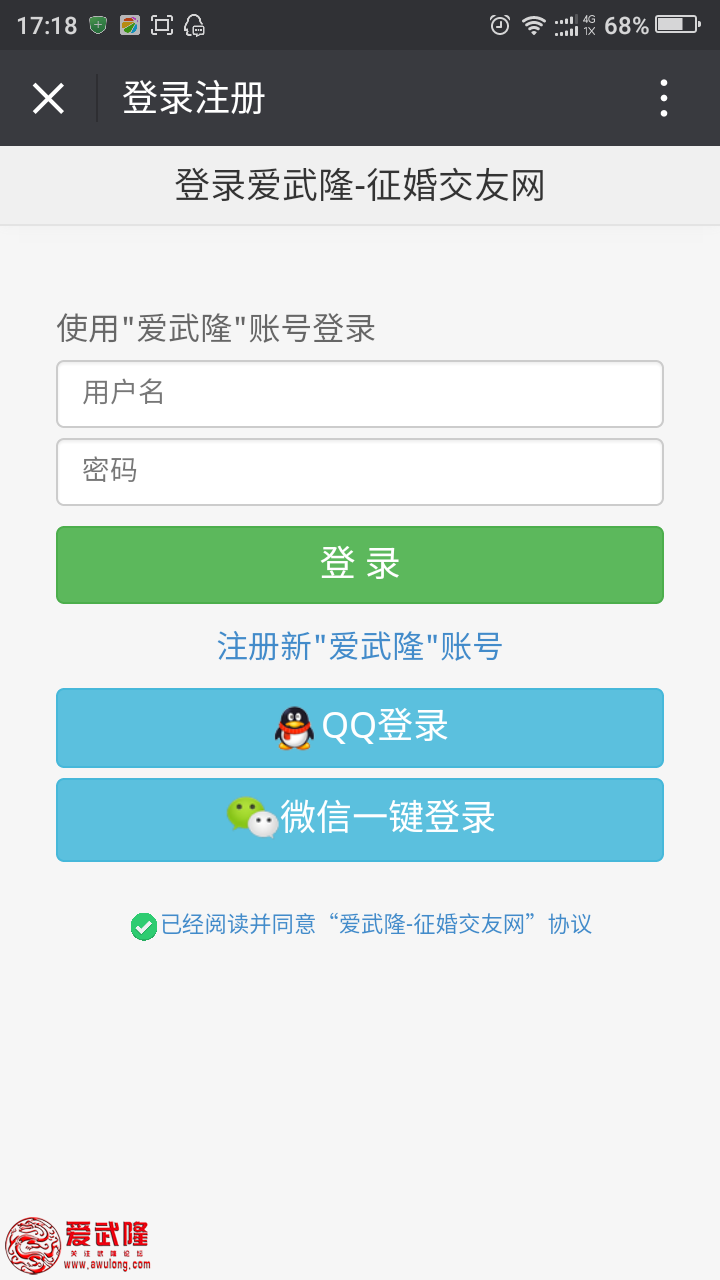Choose 微信一键登录 WeChat login

360,819
